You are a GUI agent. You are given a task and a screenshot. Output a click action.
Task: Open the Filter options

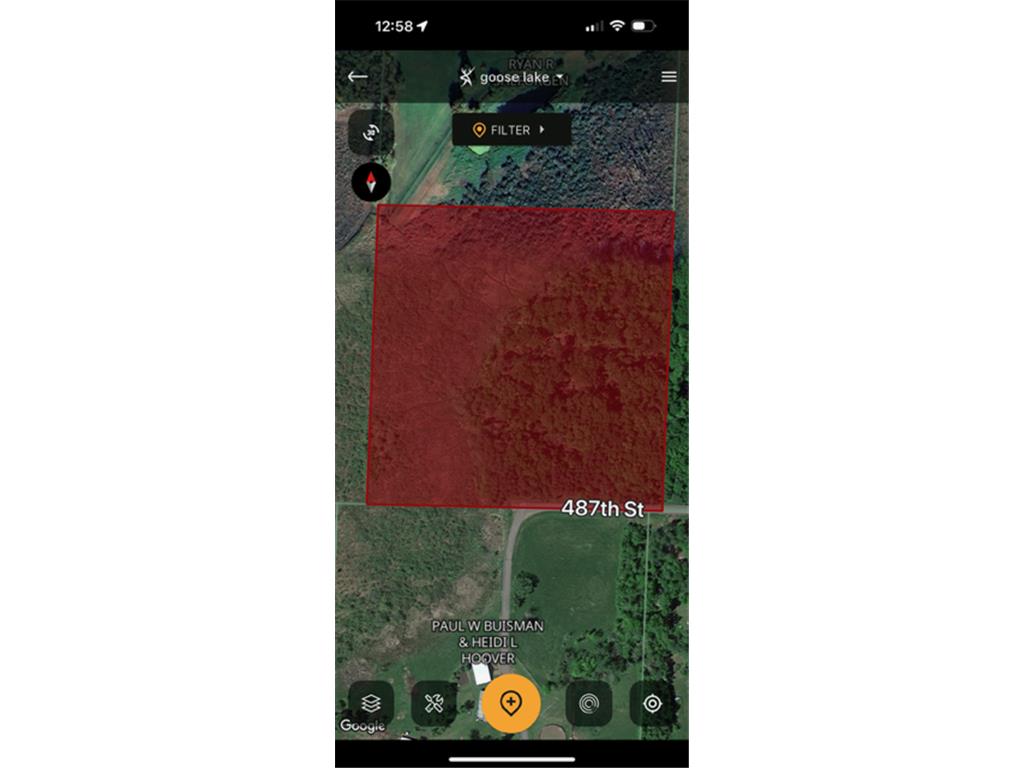coord(511,130)
